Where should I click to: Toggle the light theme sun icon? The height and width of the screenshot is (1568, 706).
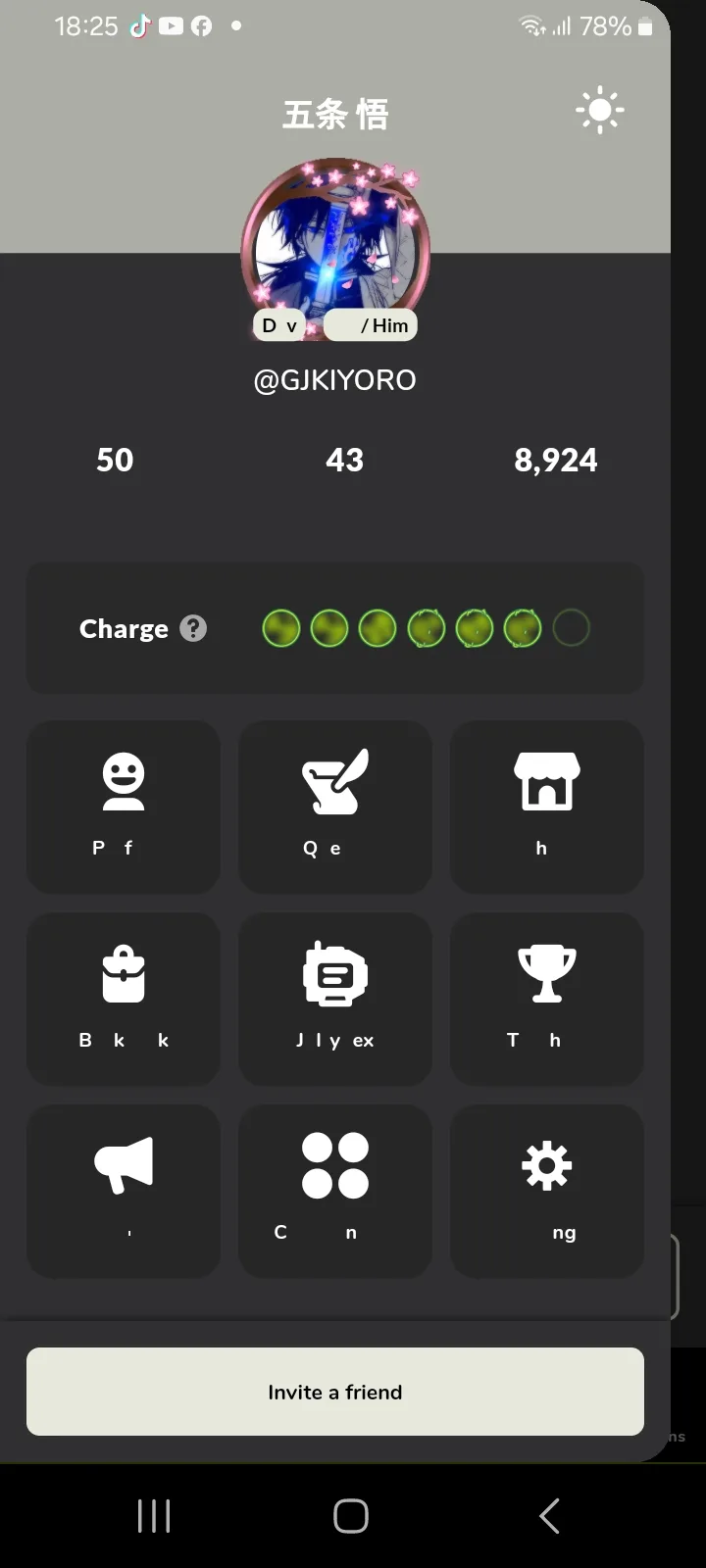(x=600, y=111)
